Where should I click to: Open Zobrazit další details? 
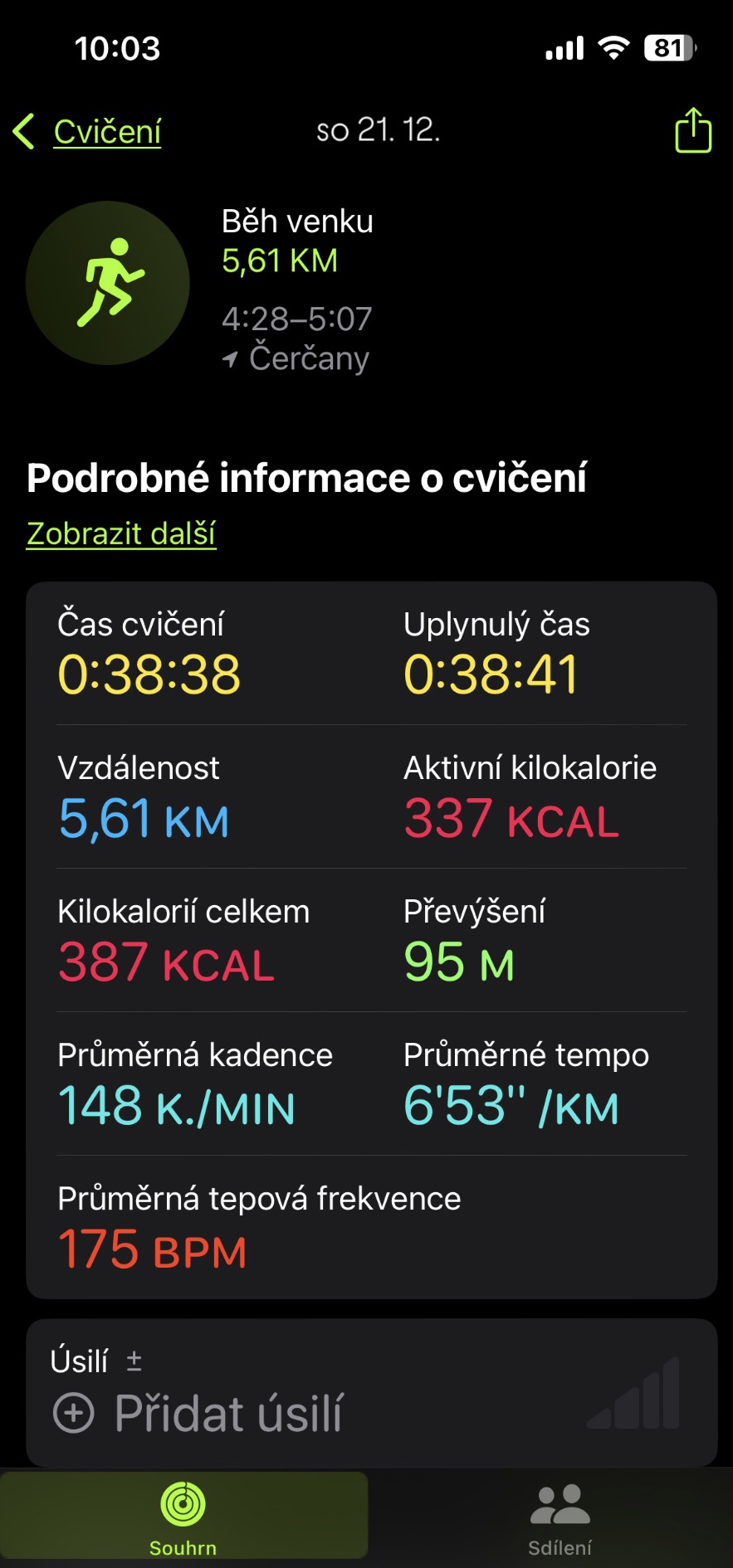121,533
